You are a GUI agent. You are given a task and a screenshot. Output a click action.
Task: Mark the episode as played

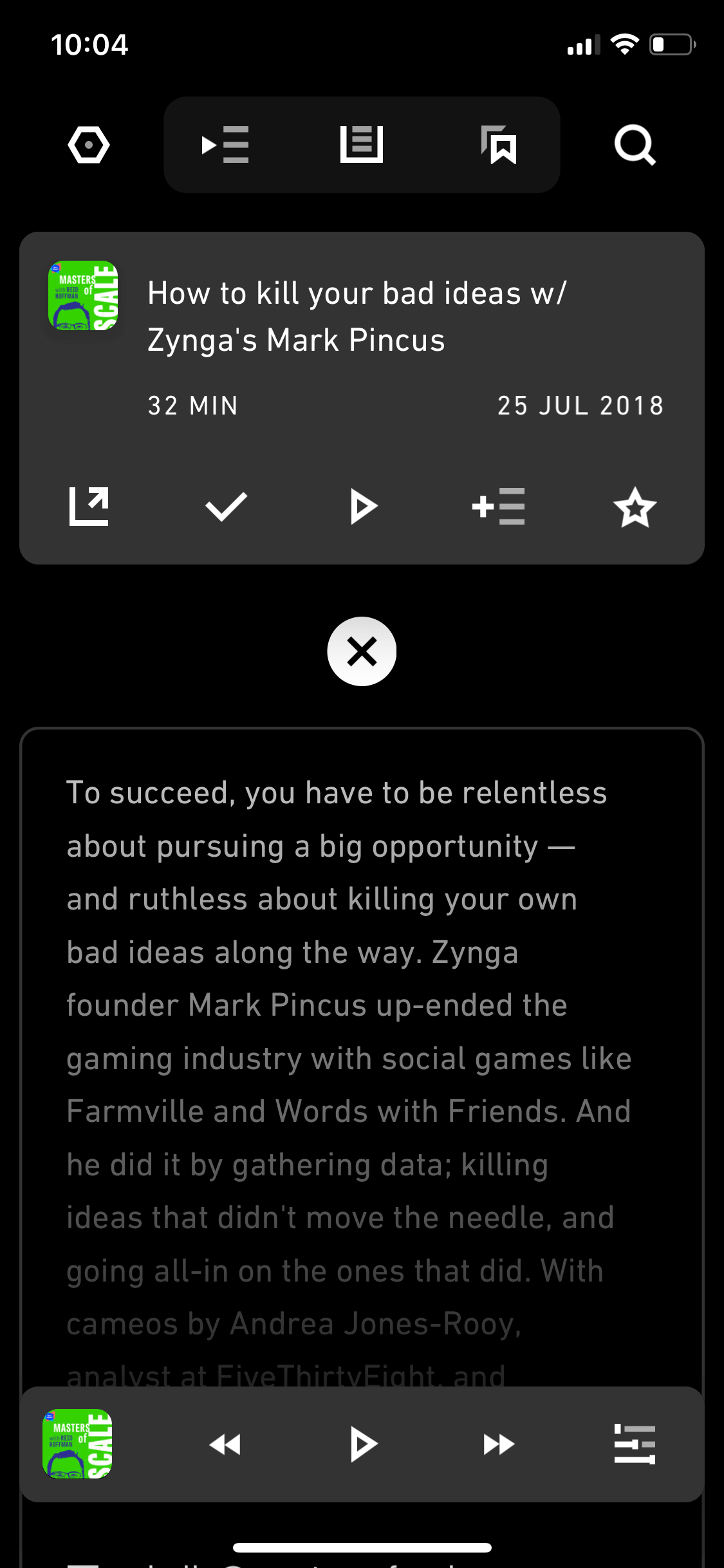coord(226,507)
